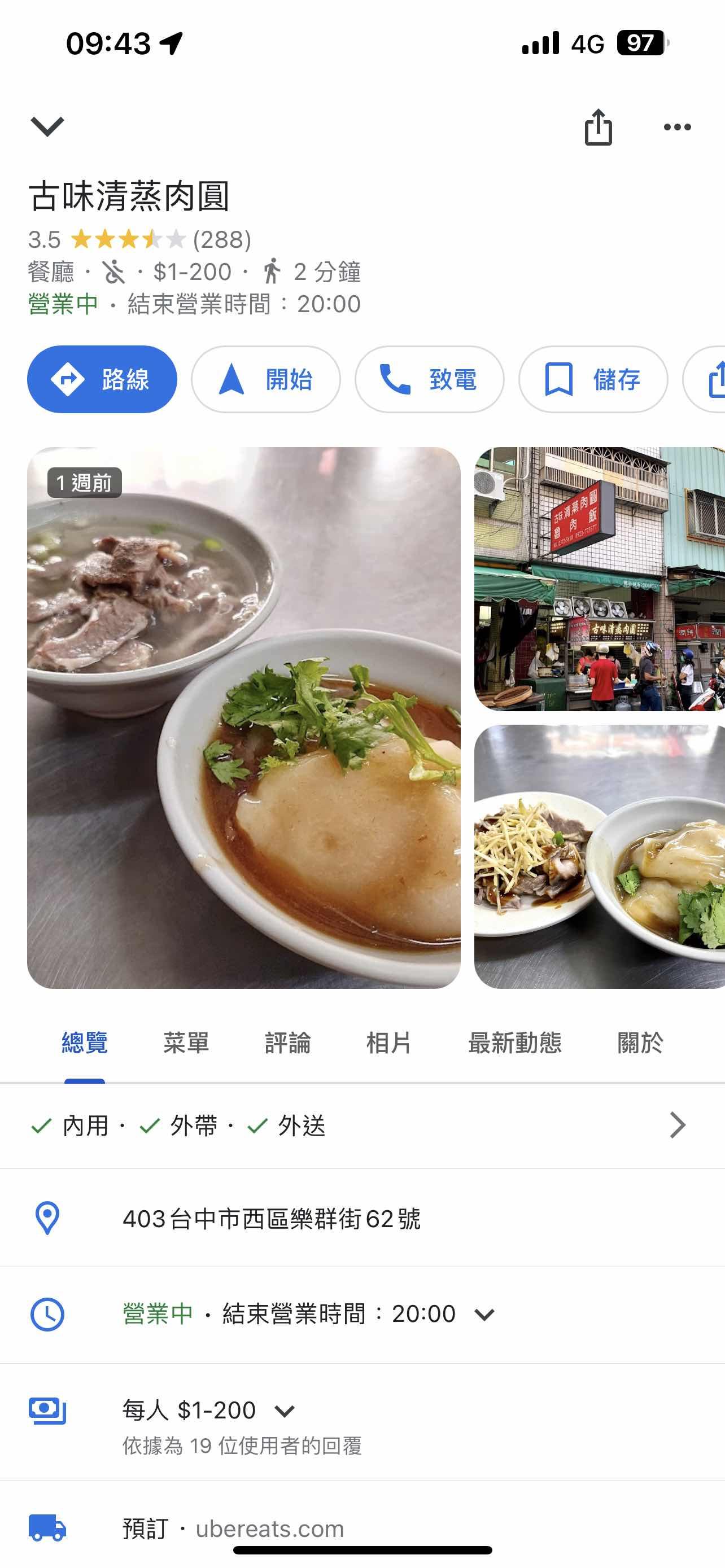Switch to the 菜單 tab
This screenshot has height=1568, width=725.
pyautogui.click(x=186, y=1043)
